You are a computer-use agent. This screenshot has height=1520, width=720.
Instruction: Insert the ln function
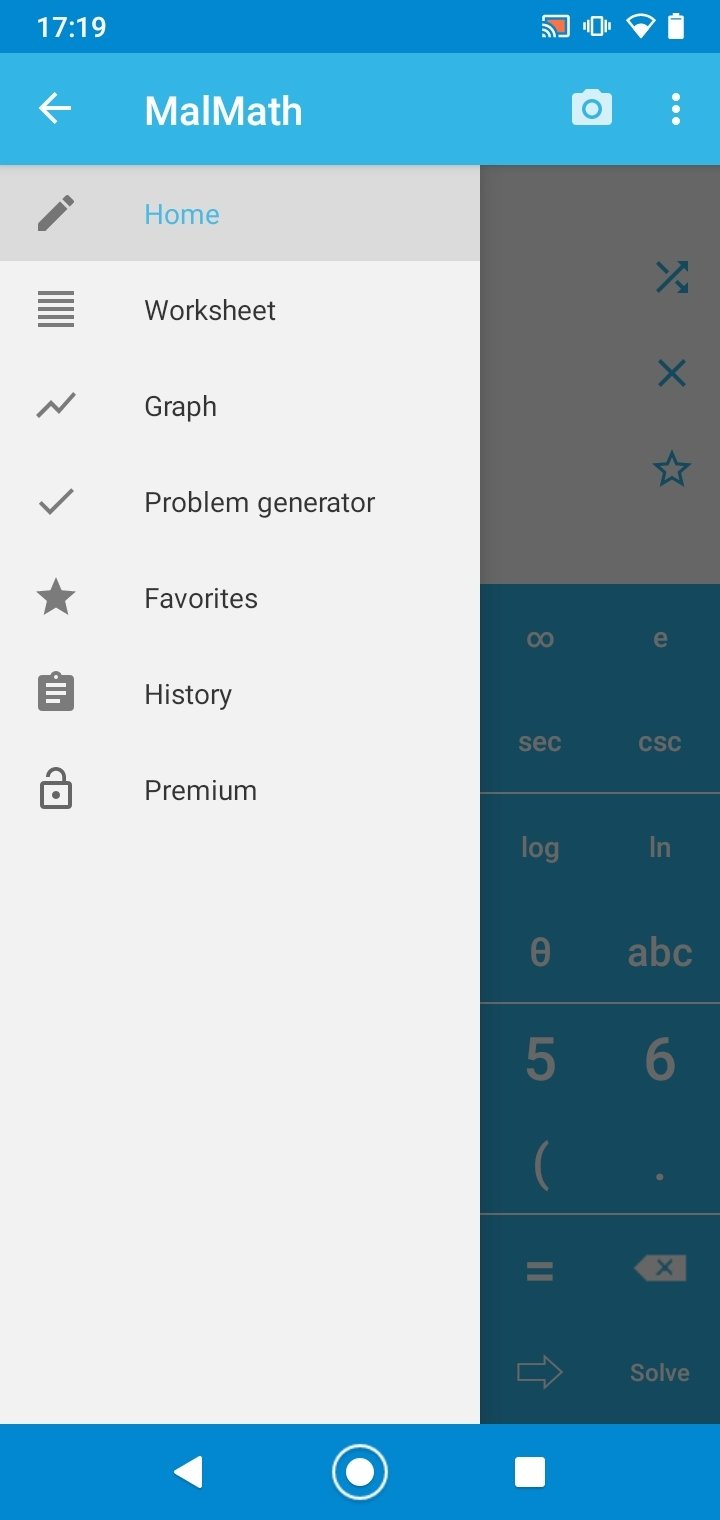coord(660,847)
